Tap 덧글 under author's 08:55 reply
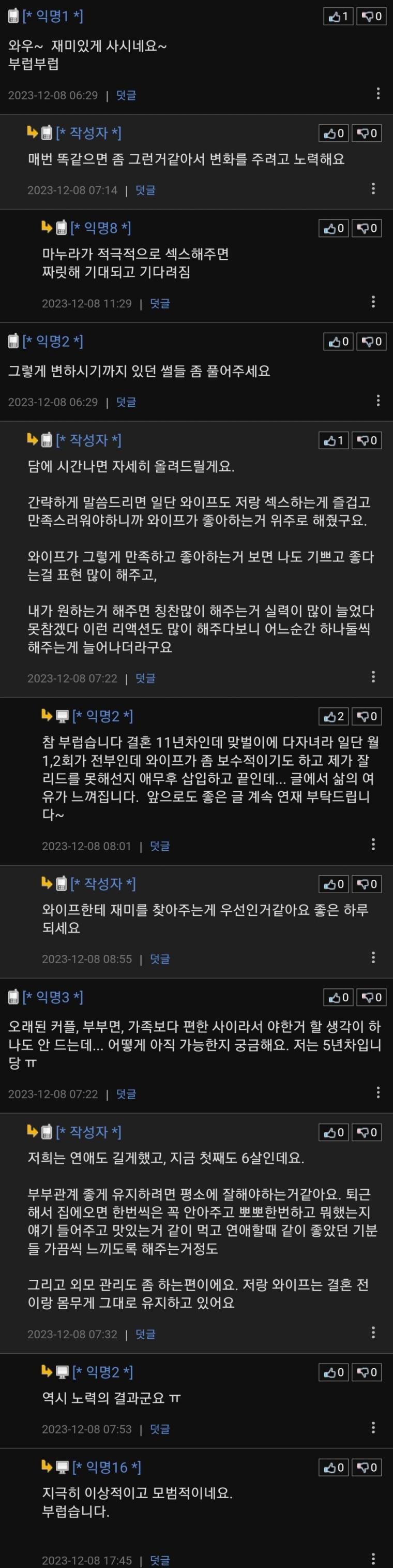 click(159, 959)
